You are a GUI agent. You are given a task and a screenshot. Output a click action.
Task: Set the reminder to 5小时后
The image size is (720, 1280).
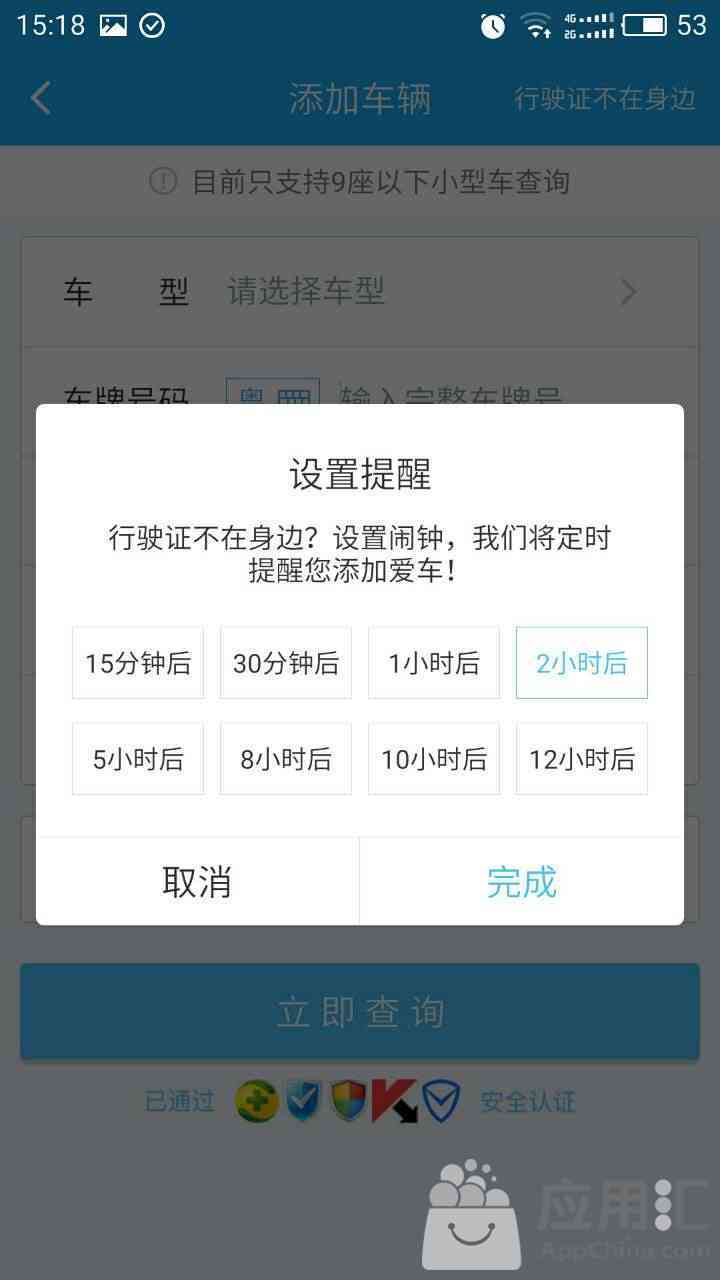pos(138,759)
